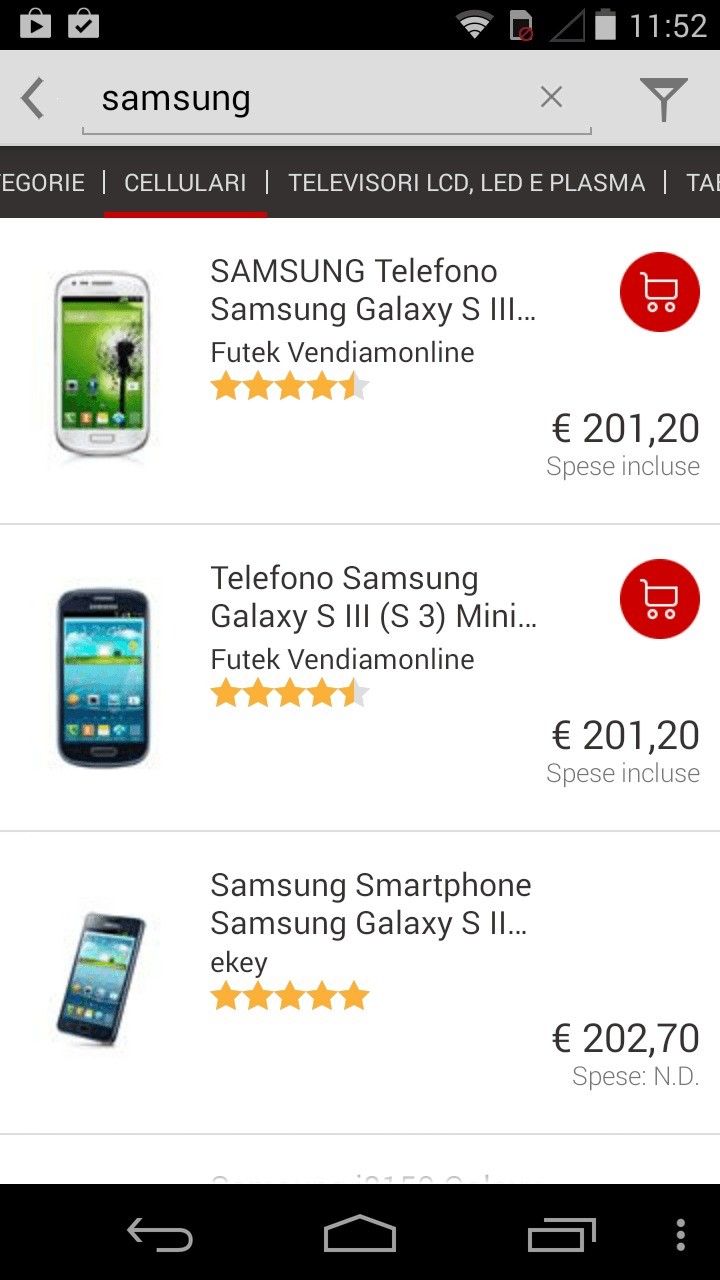
Task: Go back from the samsung search
Action: pos(34,99)
